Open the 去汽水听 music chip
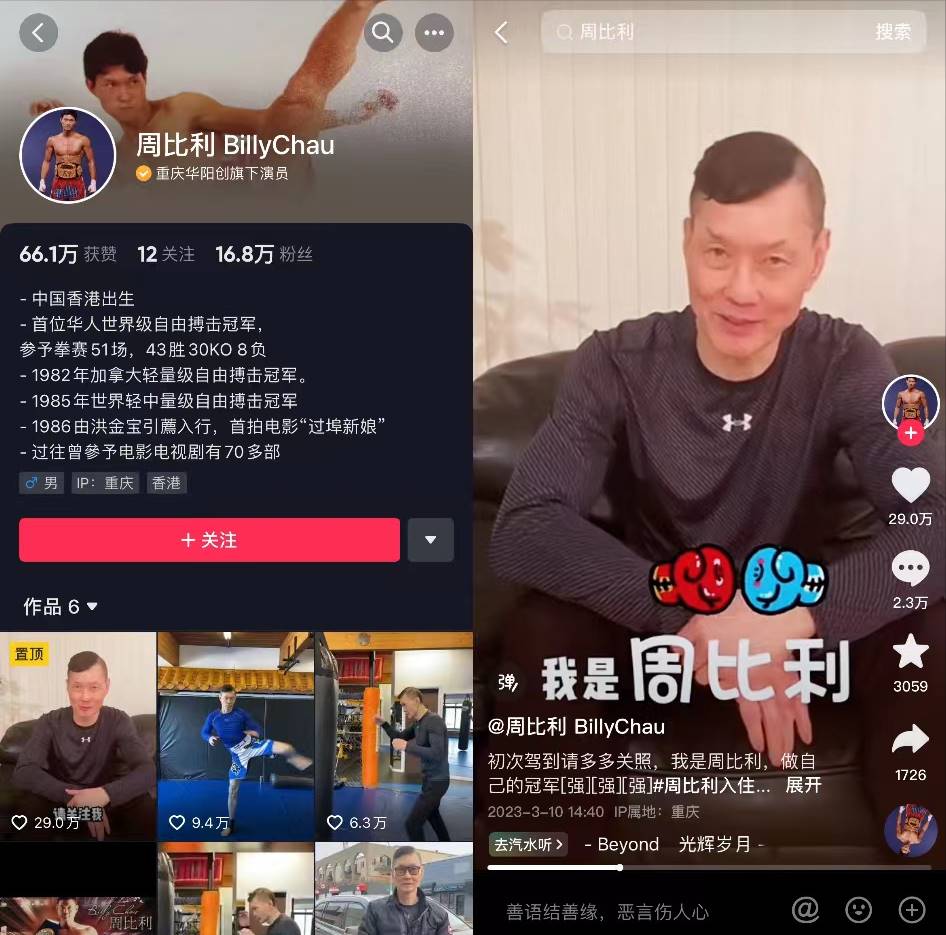Image resolution: width=946 pixels, height=935 pixels. [x=528, y=845]
